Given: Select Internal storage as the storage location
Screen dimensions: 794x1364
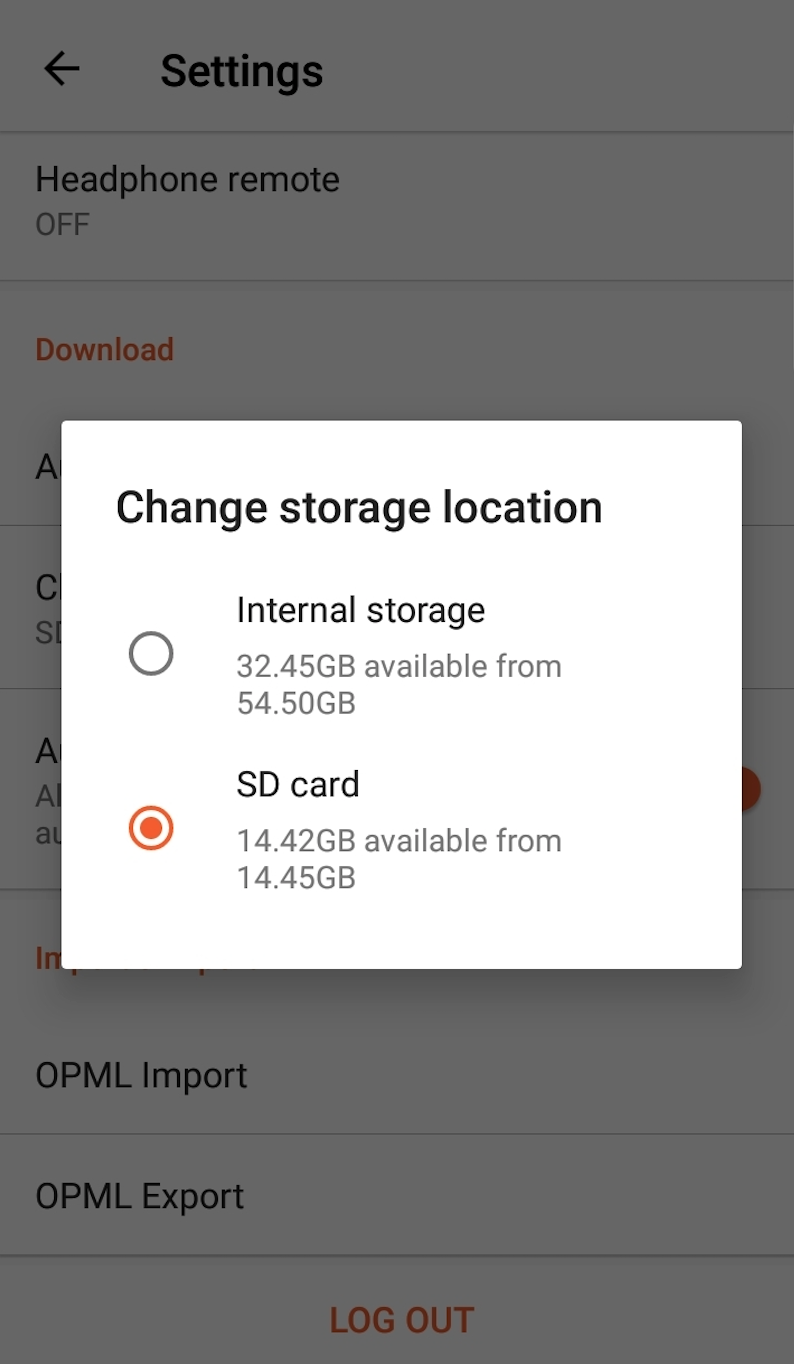Looking at the screenshot, I should click(151, 654).
